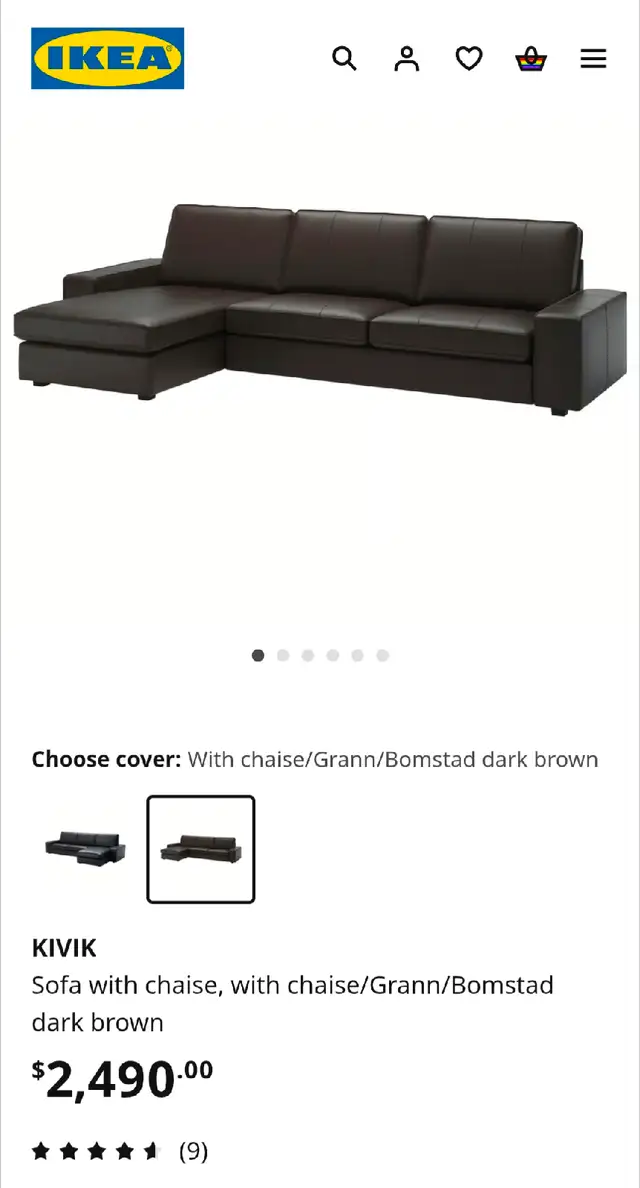640x1188 pixels.
Task: Open the account profile icon
Action: (x=407, y=58)
